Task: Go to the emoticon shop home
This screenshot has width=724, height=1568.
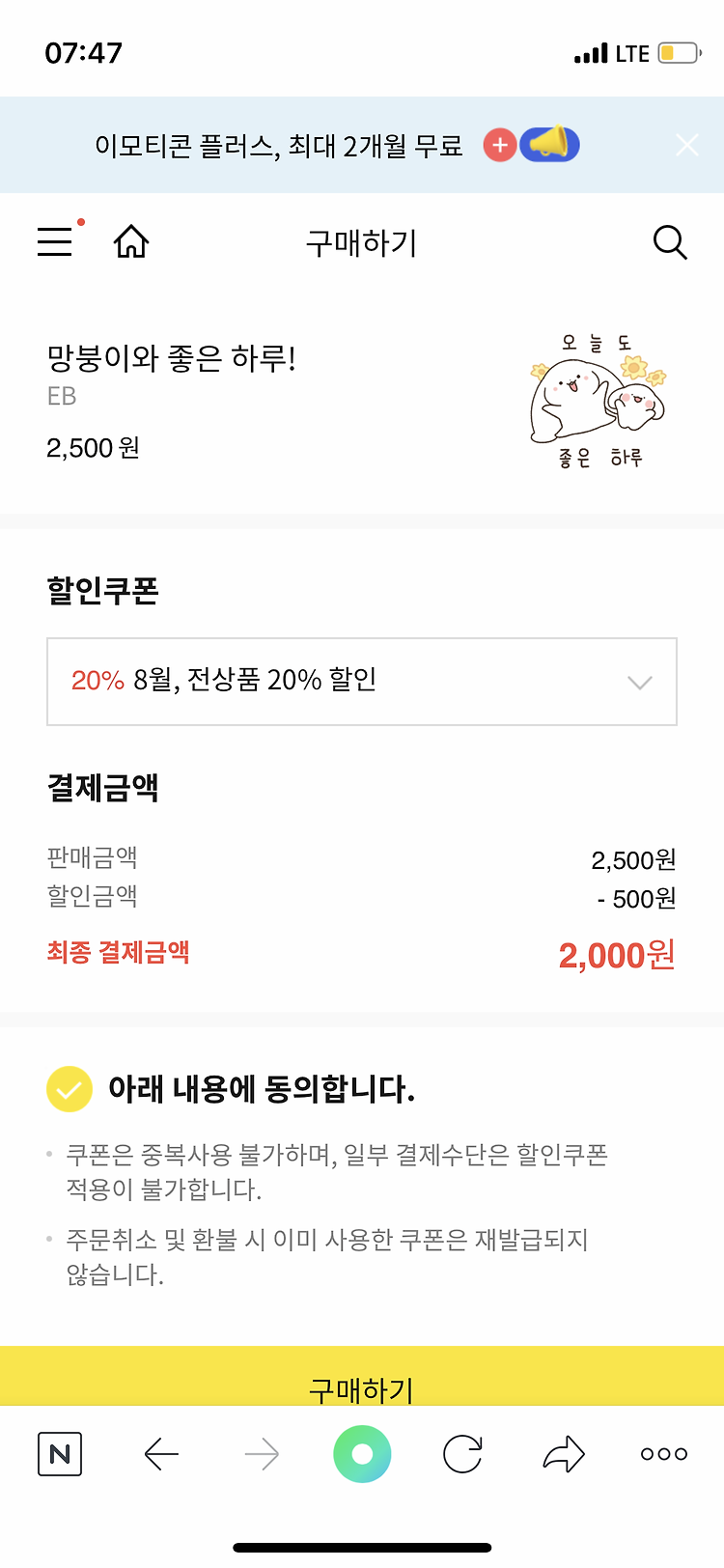Action: (131, 241)
